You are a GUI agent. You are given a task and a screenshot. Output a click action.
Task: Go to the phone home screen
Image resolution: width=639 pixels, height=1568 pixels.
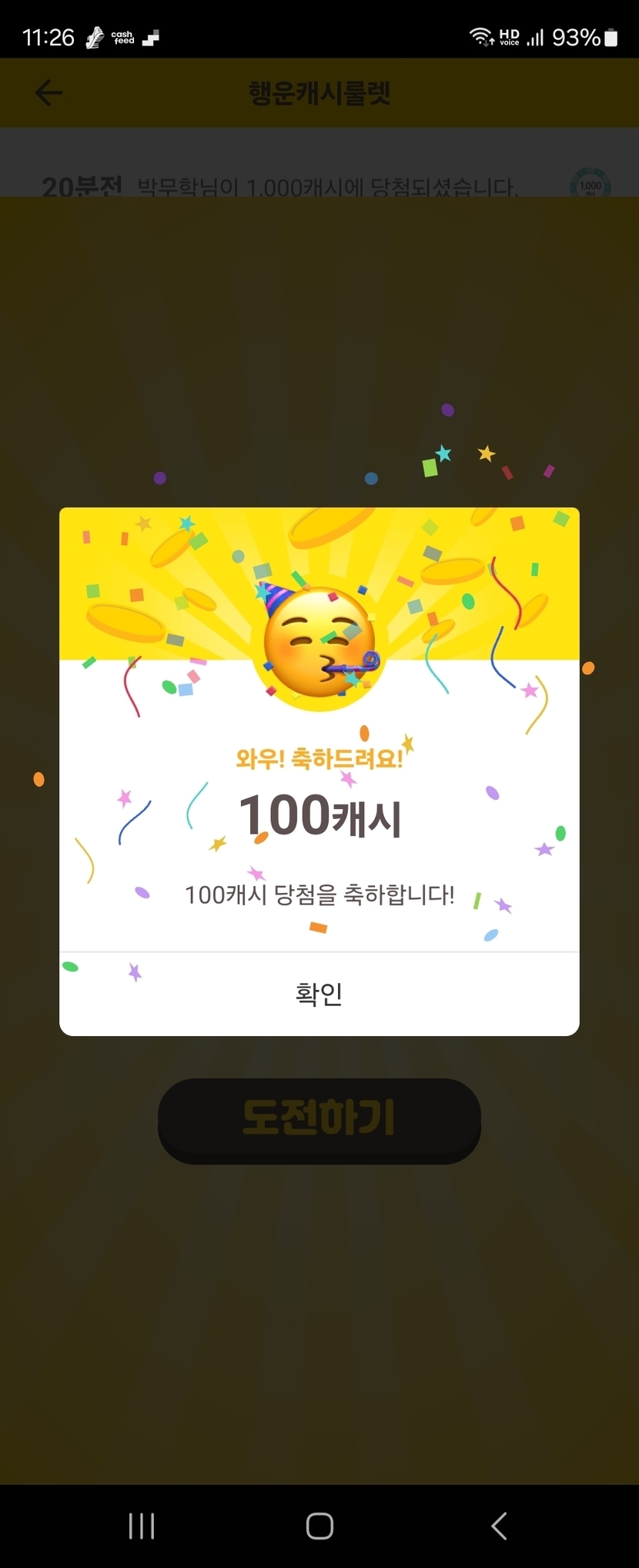319,1525
